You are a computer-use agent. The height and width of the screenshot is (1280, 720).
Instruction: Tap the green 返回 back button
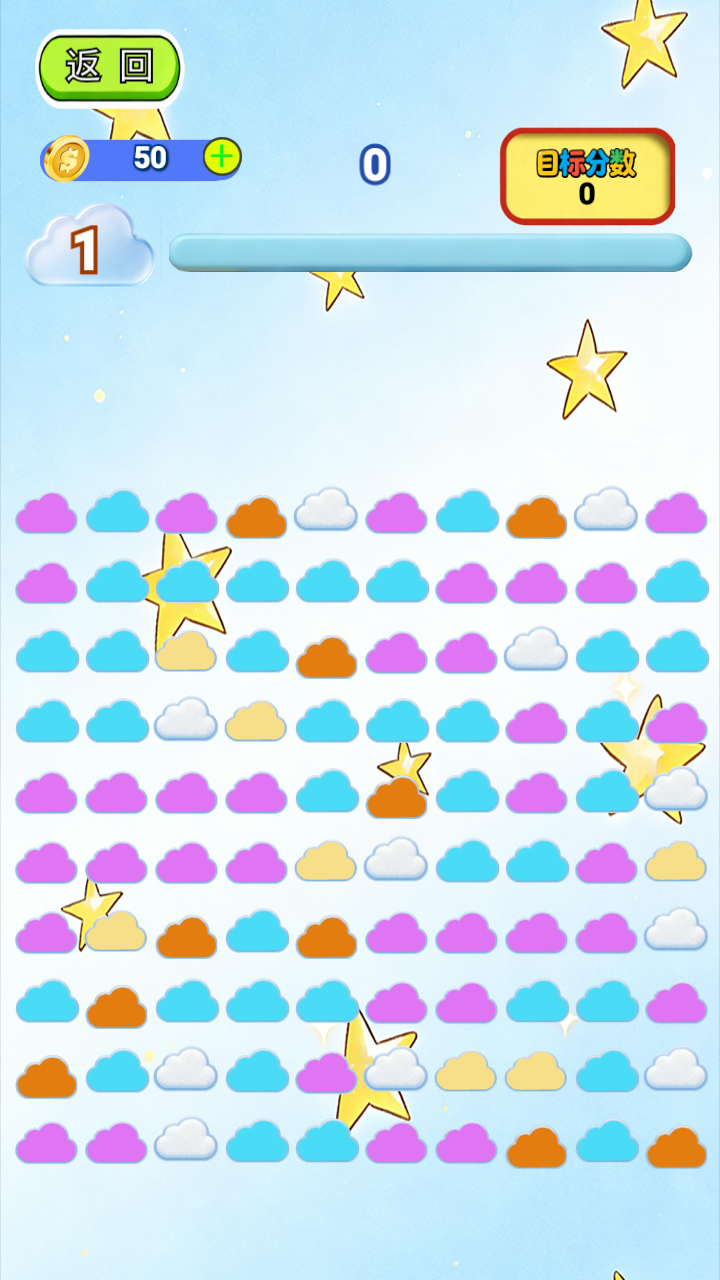point(109,68)
